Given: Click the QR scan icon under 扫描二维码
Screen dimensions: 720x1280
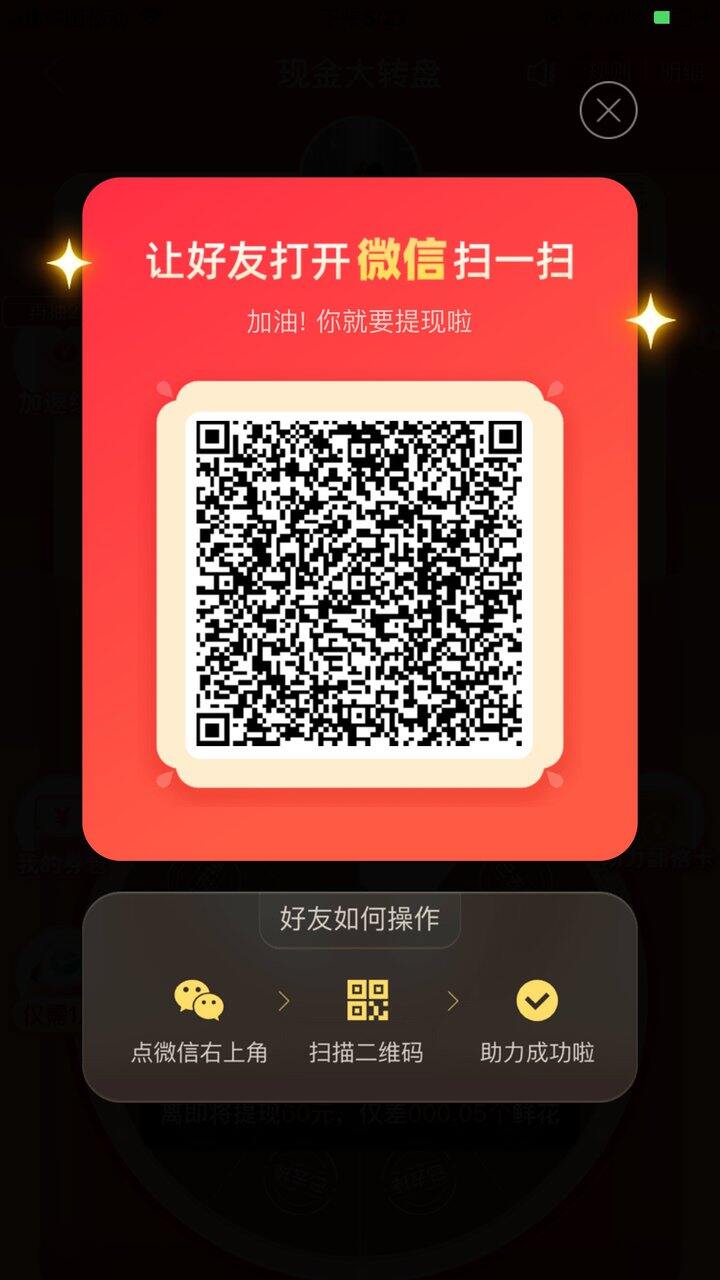Looking at the screenshot, I should tap(366, 999).
